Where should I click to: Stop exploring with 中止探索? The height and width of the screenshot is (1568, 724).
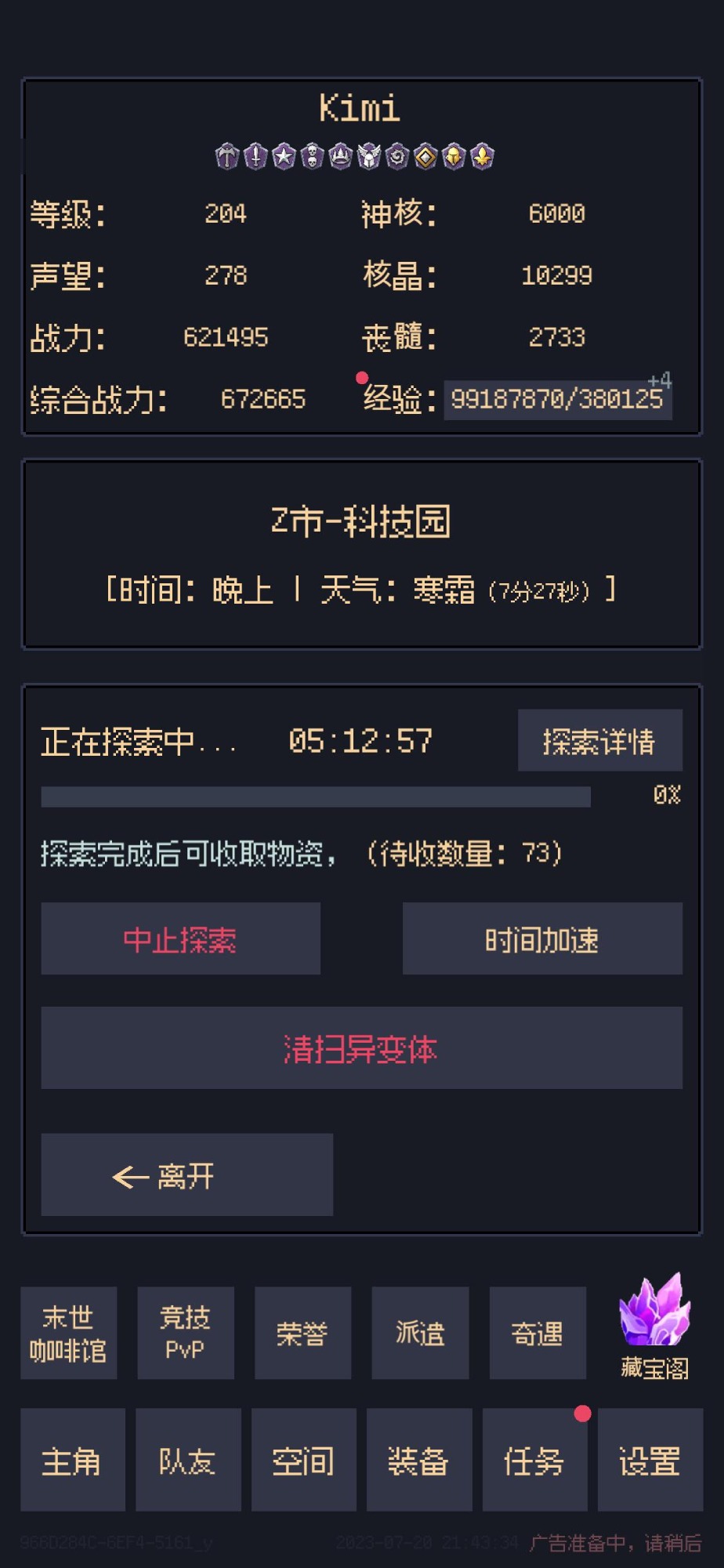tap(180, 938)
